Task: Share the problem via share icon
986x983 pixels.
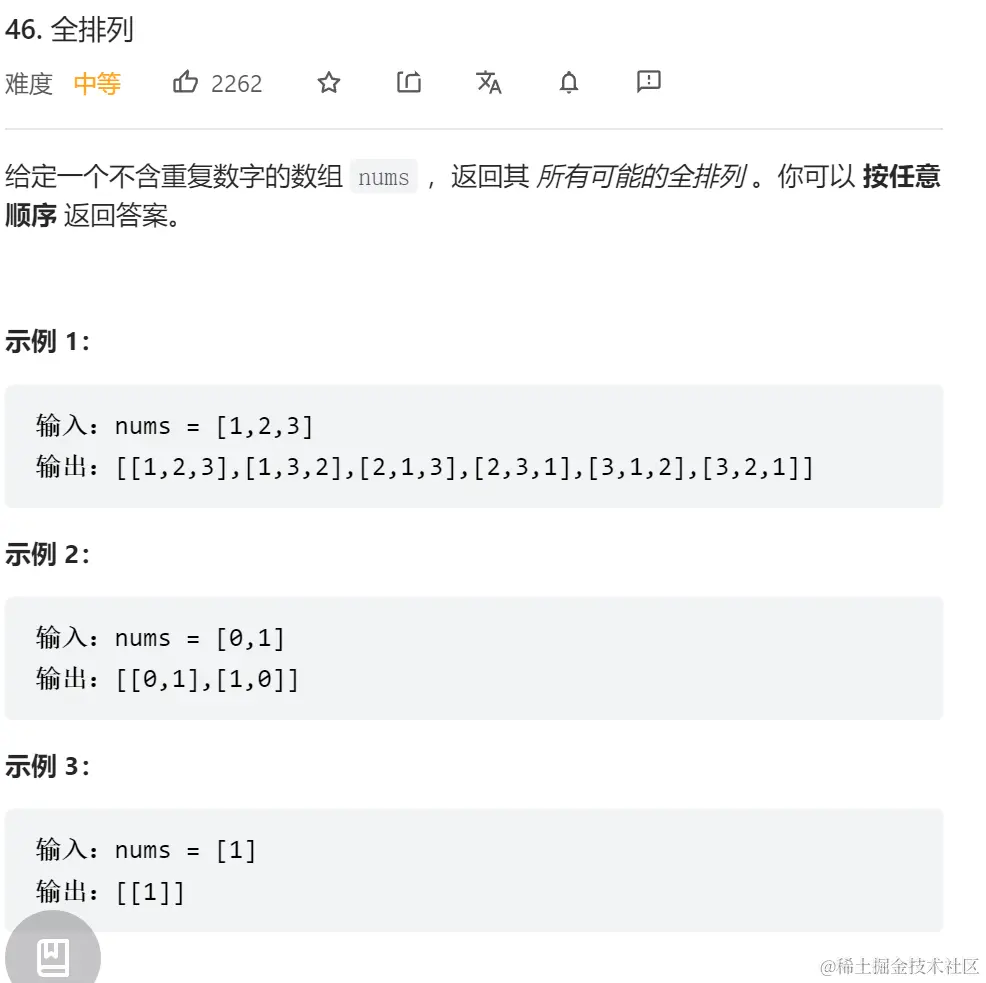Action: pos(409,82)
